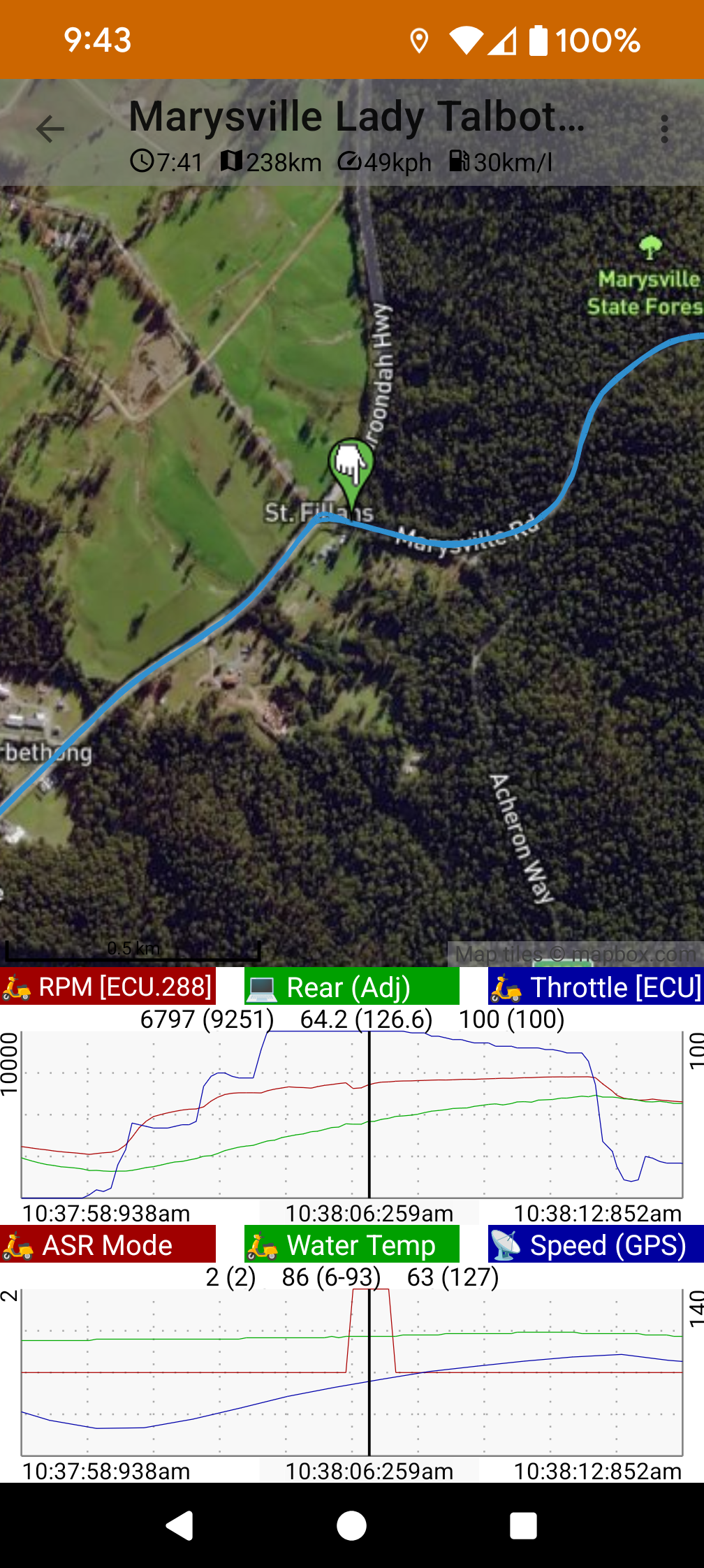The image size is (704, 1568).
Task: Open recent apps from navigation bar
Action: (x=523, y=1525)
